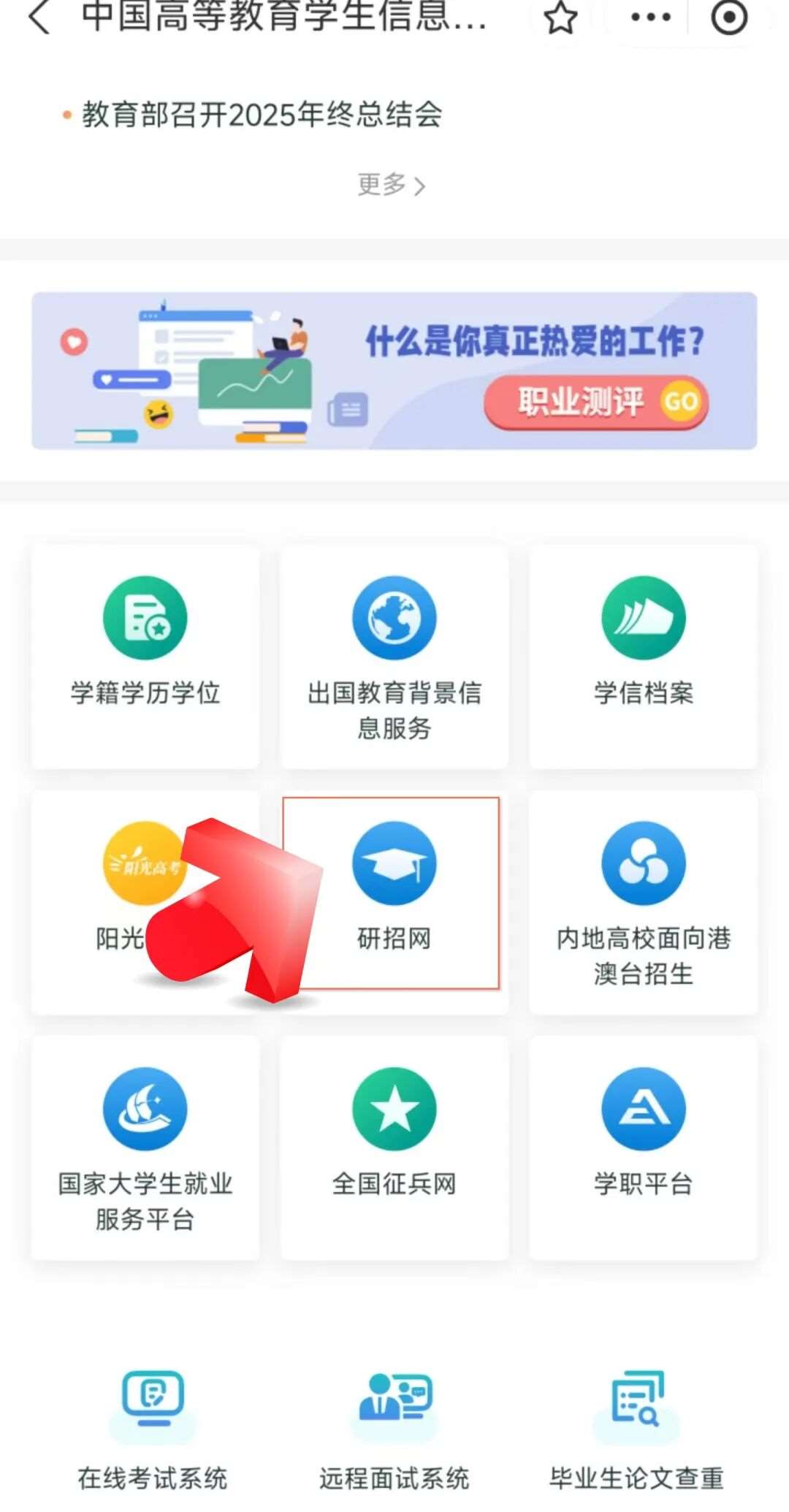Viewport: 789px width, 1512px height.
Task: Open the three-dot overflow menu
Action: [x=649, y=18]
